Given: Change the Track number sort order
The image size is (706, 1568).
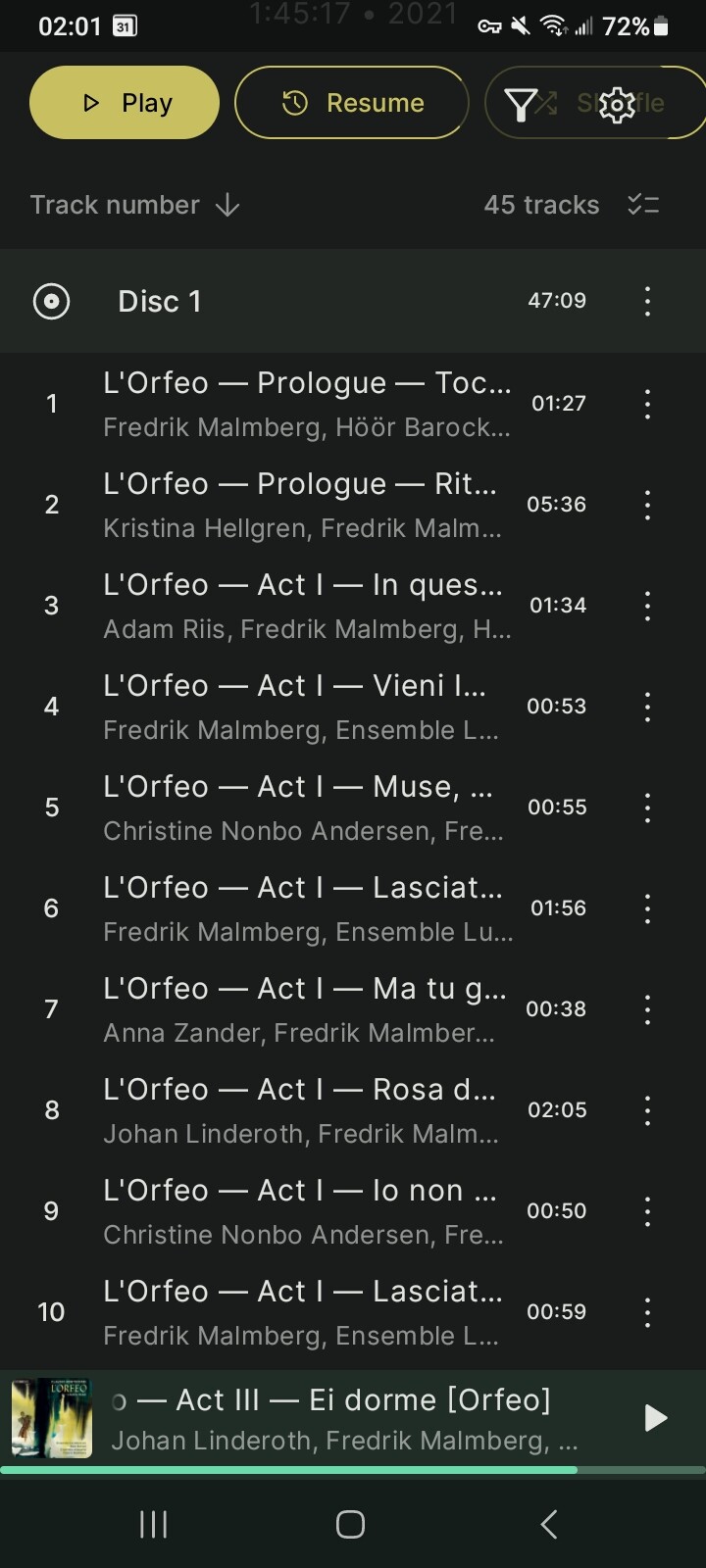Looking at the screenshot, I should click(135, 205).
